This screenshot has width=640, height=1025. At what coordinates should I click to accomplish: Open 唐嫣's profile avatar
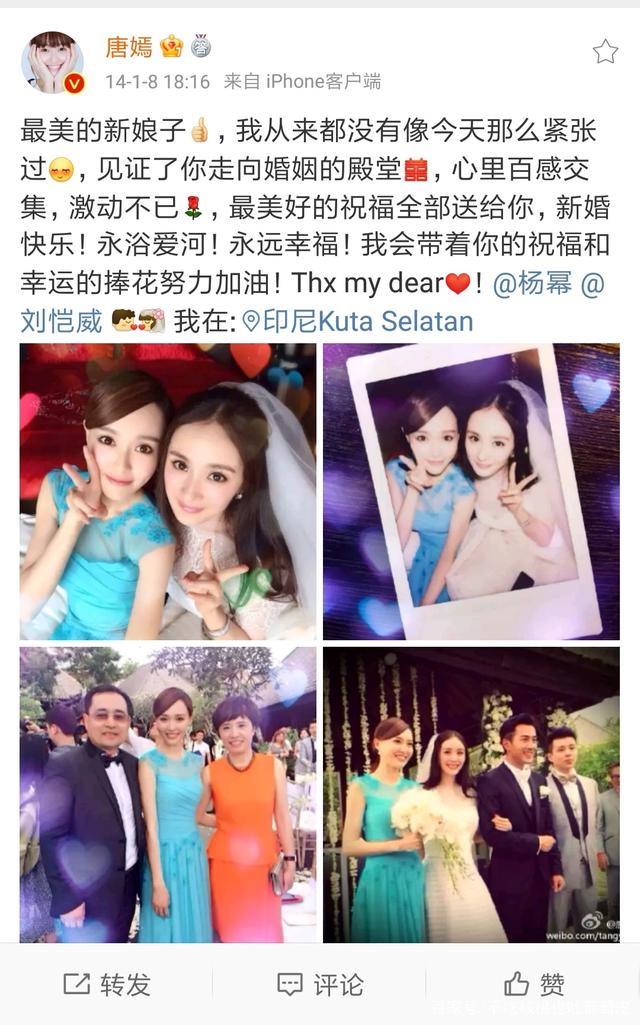tap(52, 62)
